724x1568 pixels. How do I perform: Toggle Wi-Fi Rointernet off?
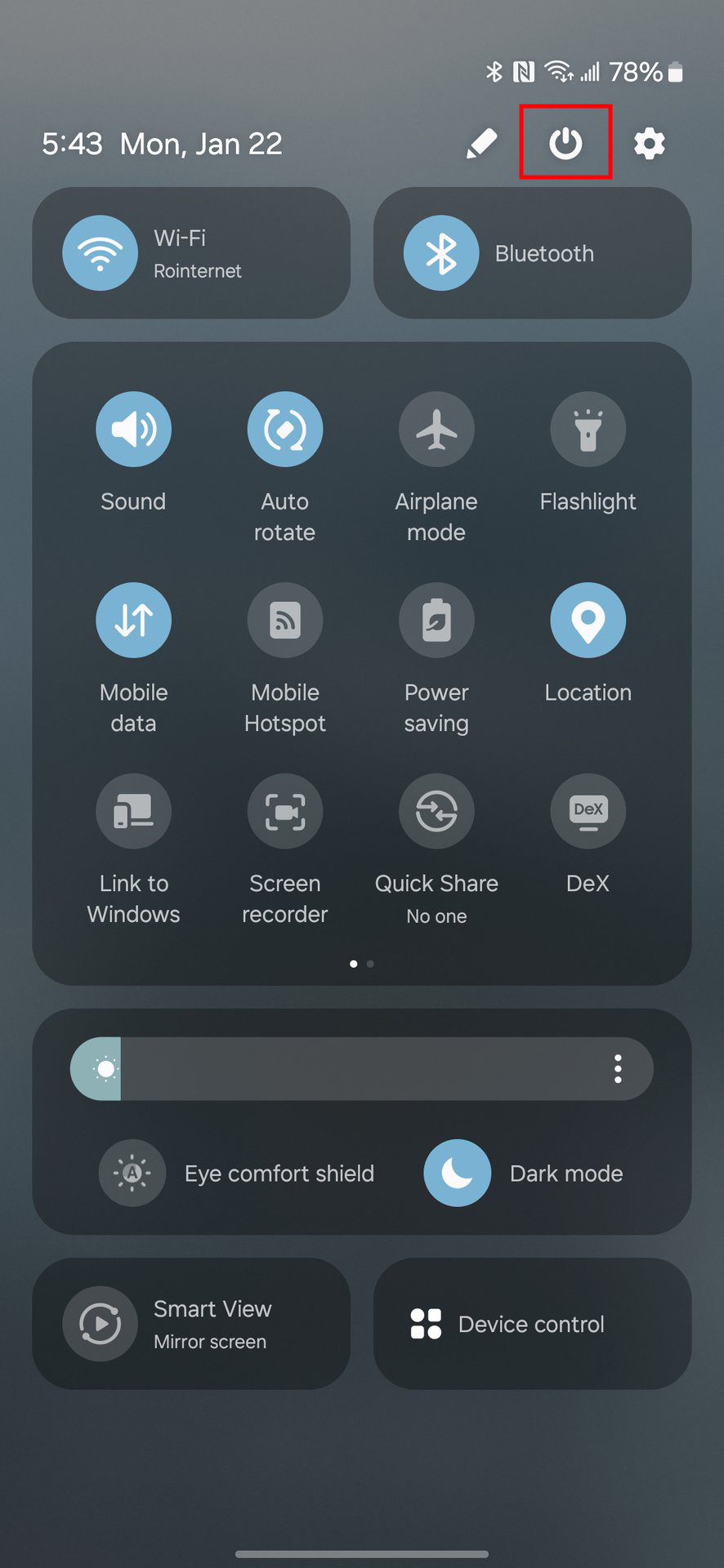coord(101,253)
